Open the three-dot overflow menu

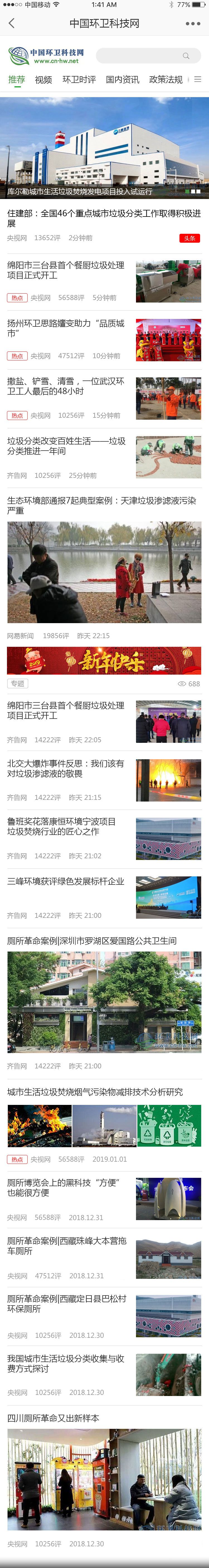193,24
